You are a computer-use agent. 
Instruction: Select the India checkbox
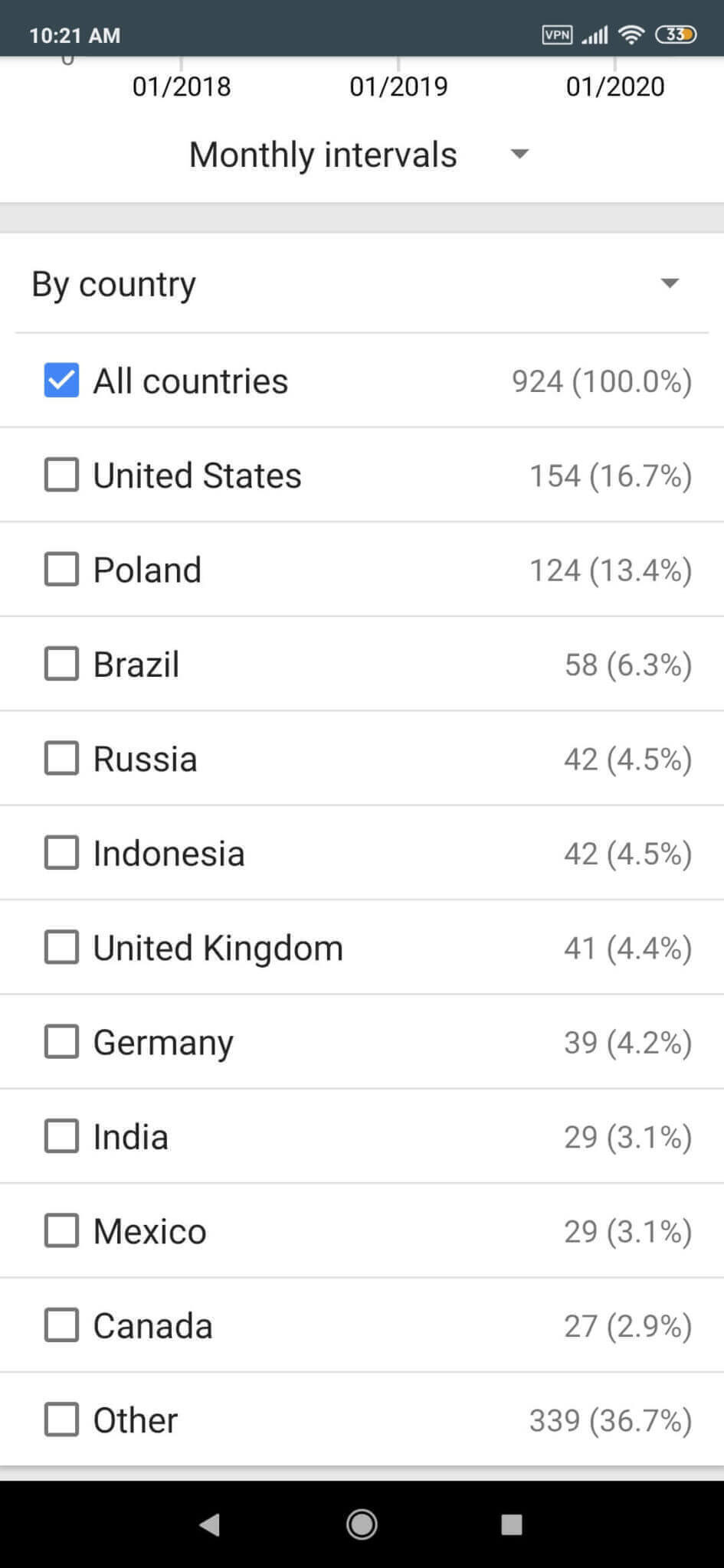(61, 1137)
